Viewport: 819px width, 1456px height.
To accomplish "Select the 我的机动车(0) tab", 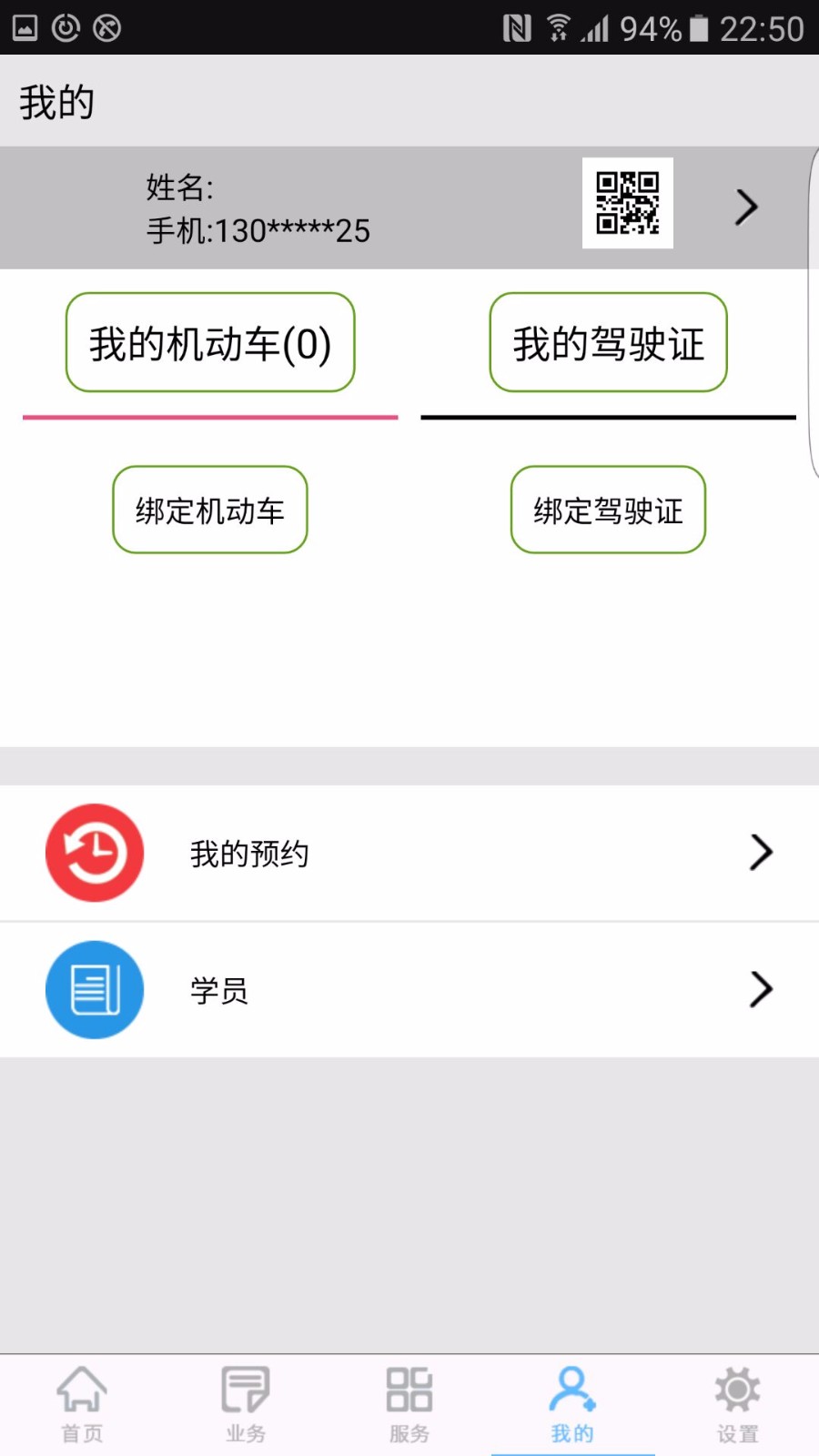I will click(x=210, y=343).
